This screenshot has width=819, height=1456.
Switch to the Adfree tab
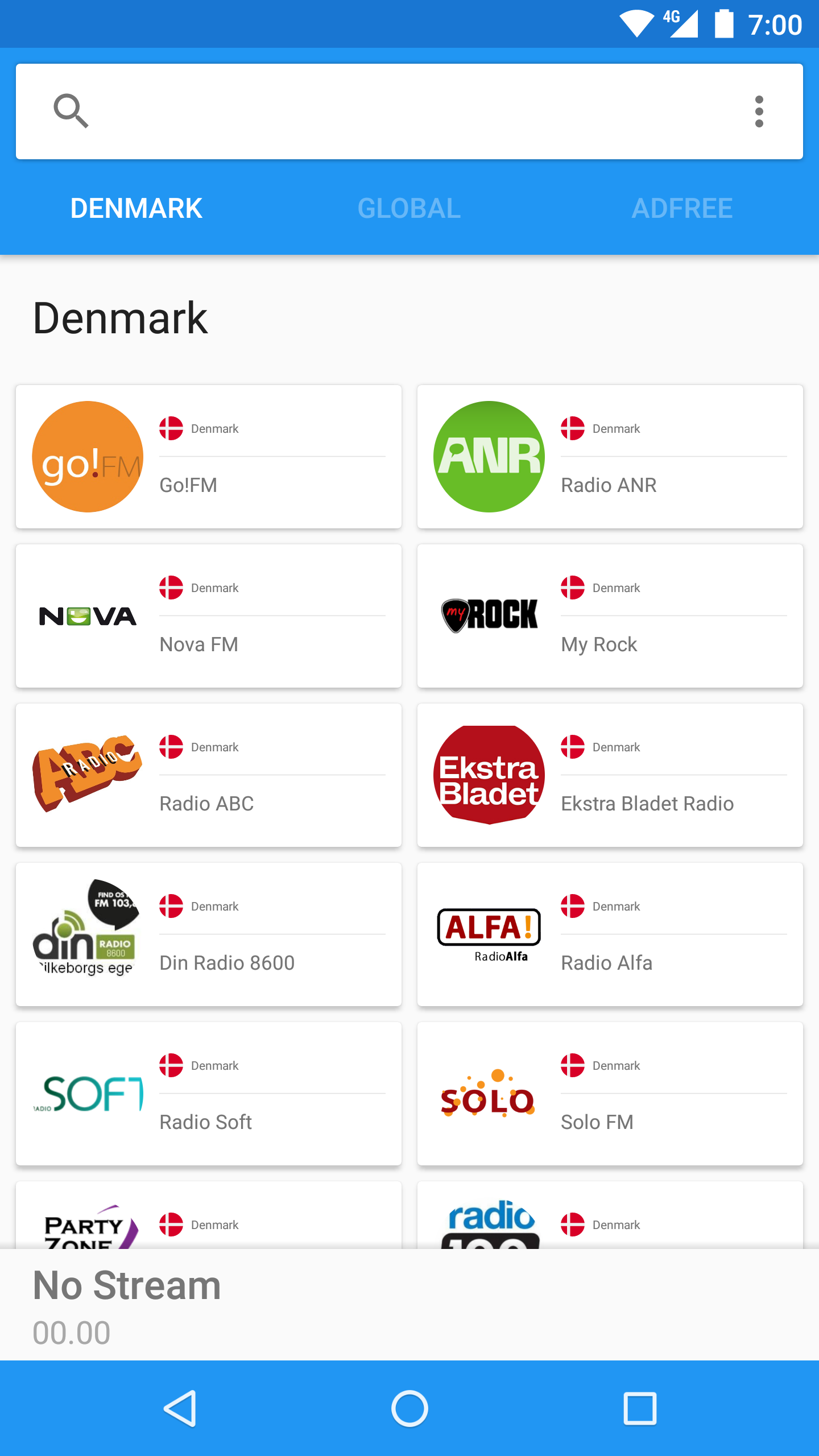682,208
